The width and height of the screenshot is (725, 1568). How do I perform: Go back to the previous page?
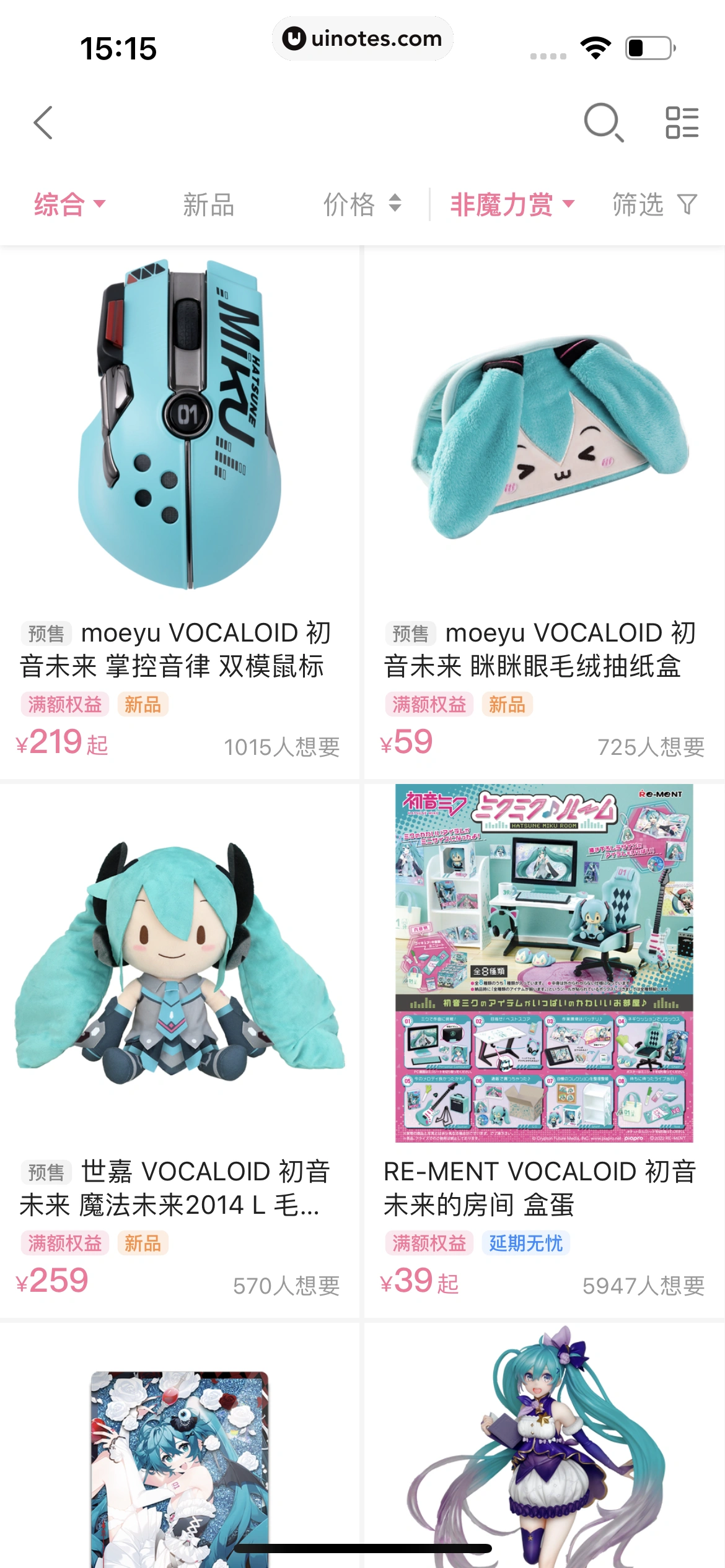coord(43,123)
